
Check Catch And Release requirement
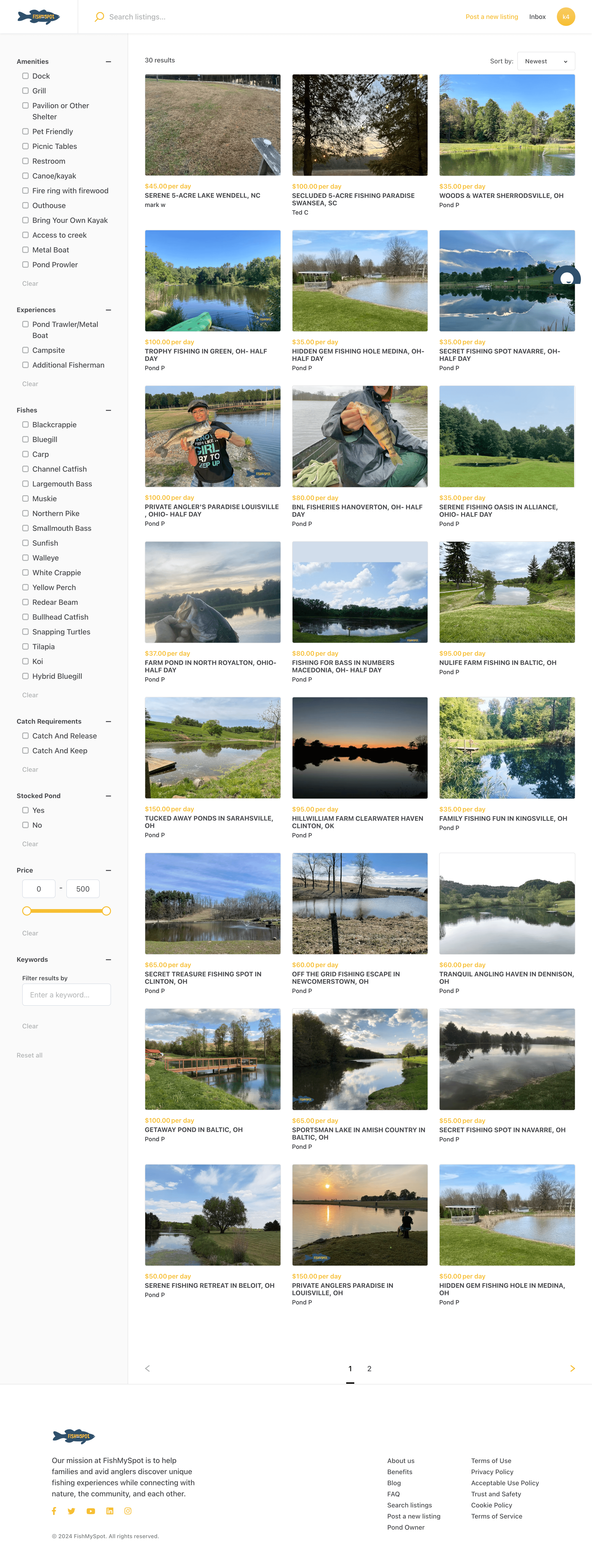26,736
